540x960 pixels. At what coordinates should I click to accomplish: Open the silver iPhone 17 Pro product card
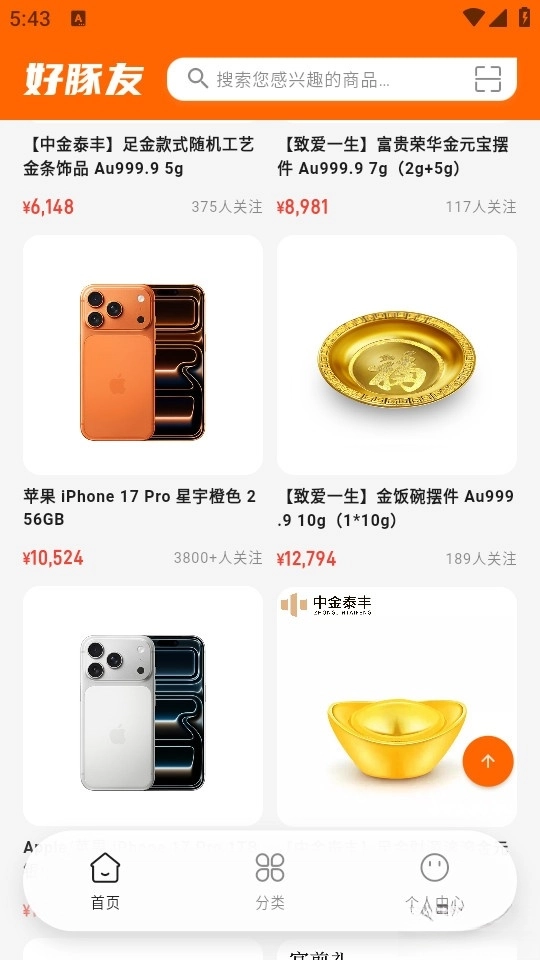click(x=143, y=705)
